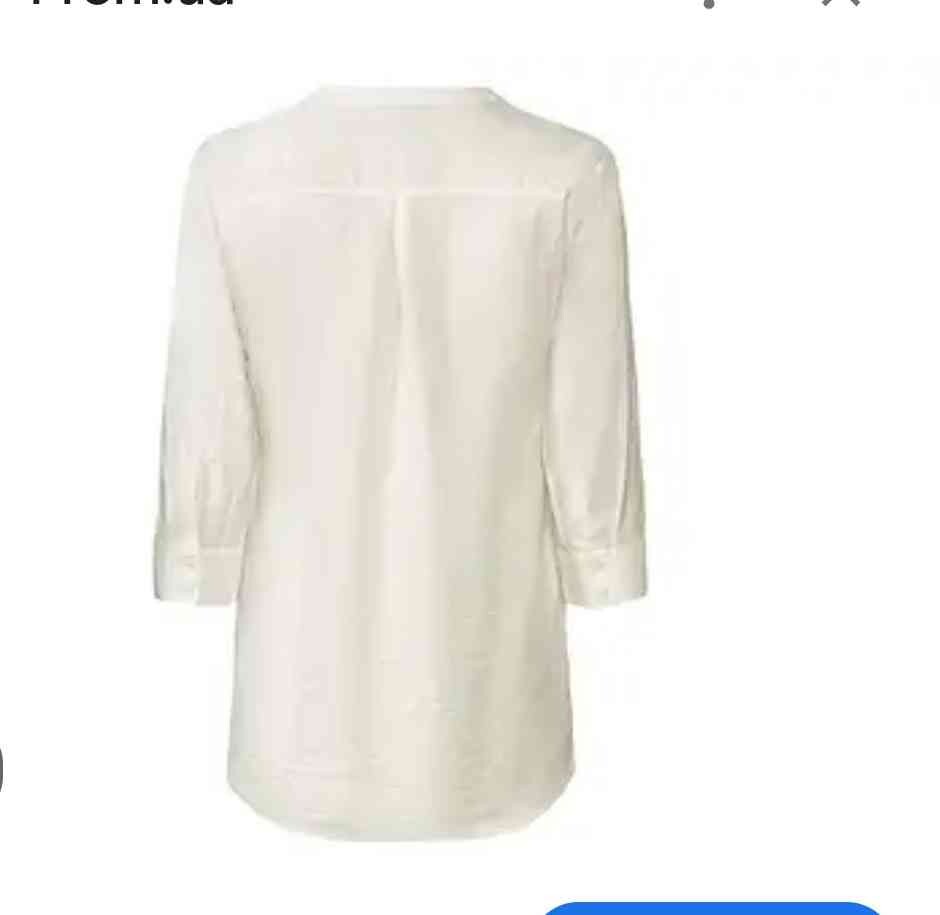Open the white blouse product image
Image resolution: width=940 pixels, height=915 pixels.
tap(400, 460)
